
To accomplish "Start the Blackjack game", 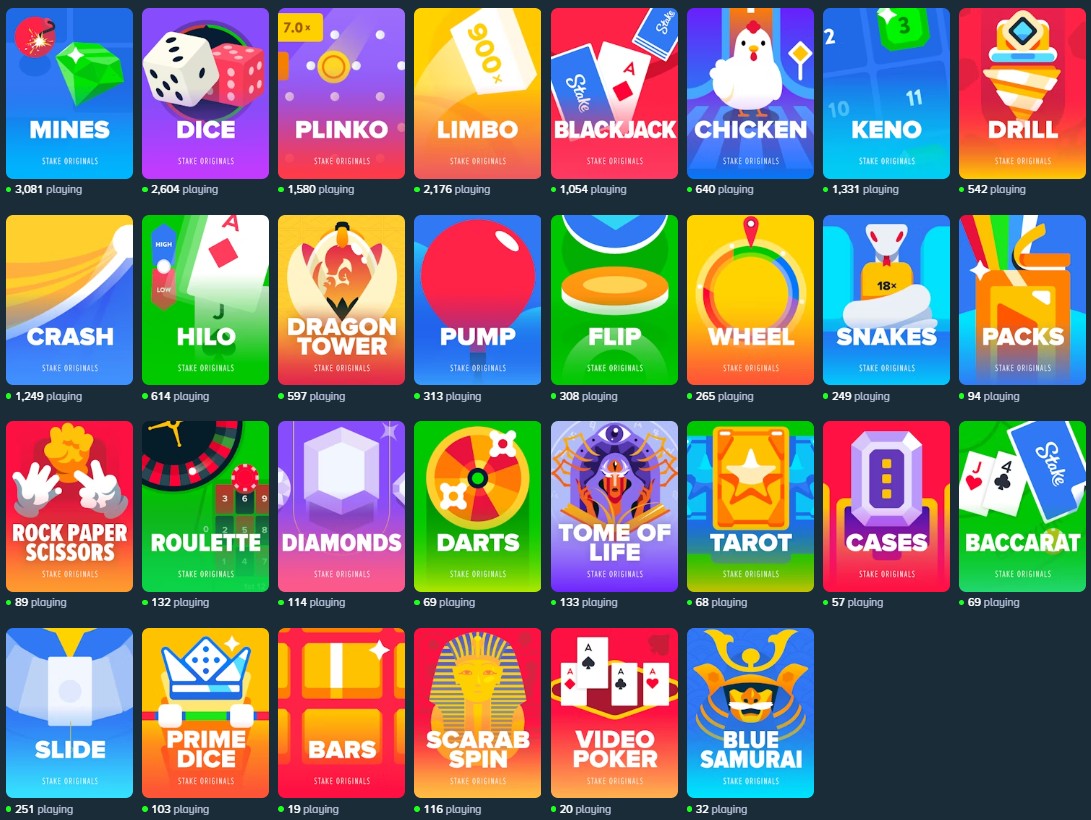I will point(614,93).
